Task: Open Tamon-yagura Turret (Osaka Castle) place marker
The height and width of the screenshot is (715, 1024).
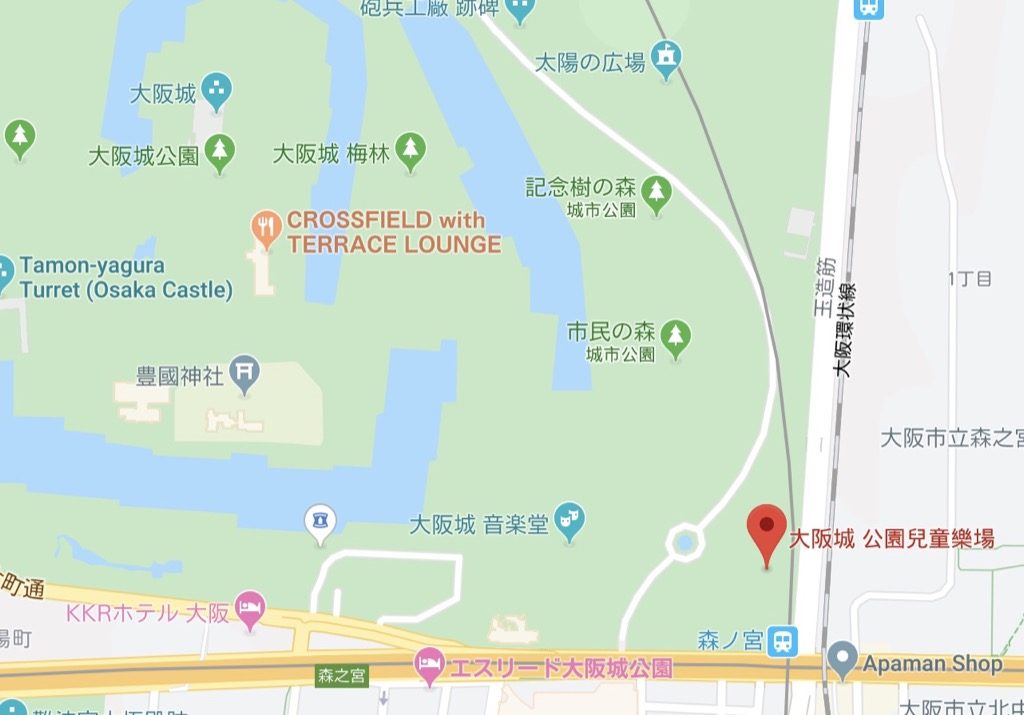Action: (6, 268)
